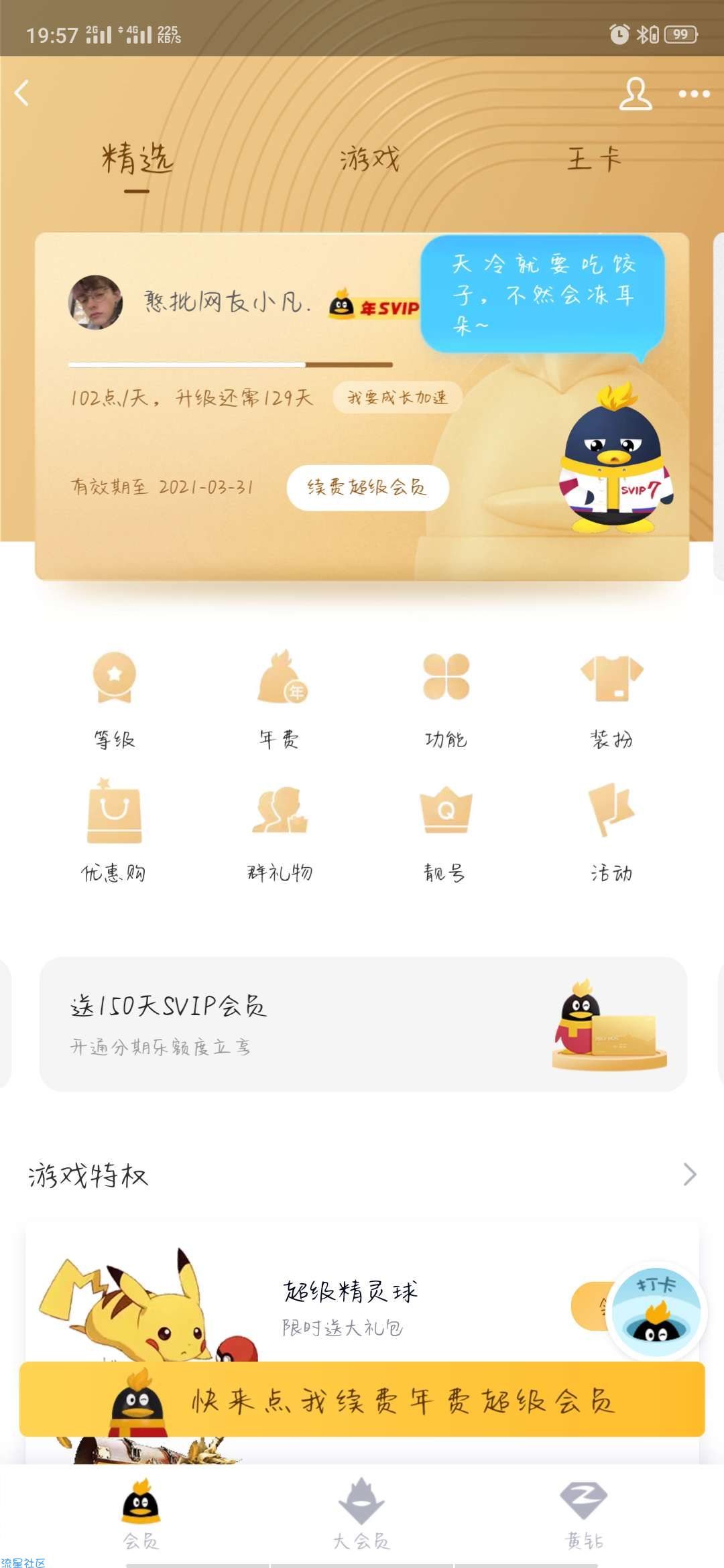Switch to the 大会员 bottom tab
The height and width of the screenshot is (1568, 724).
coord(361,1514)
